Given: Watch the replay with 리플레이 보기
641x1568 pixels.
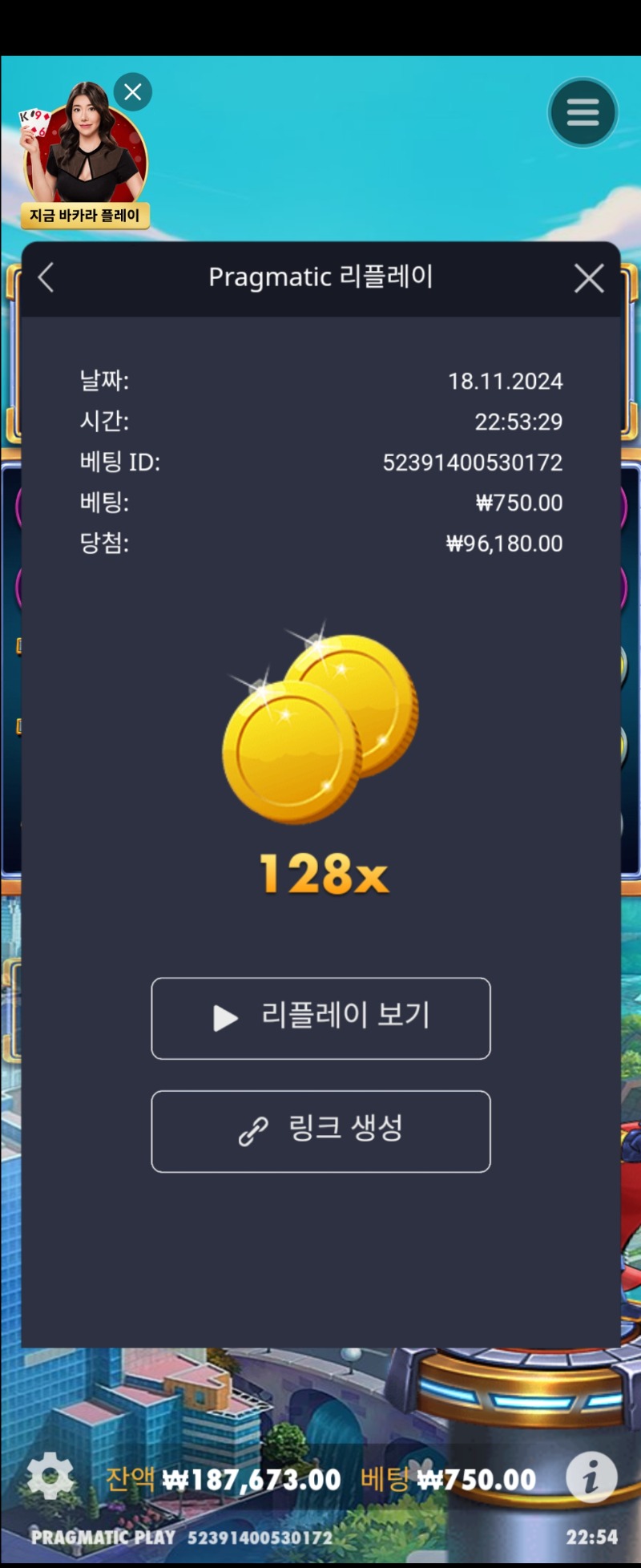Looking at the screenshot, I should [320, 1018].
